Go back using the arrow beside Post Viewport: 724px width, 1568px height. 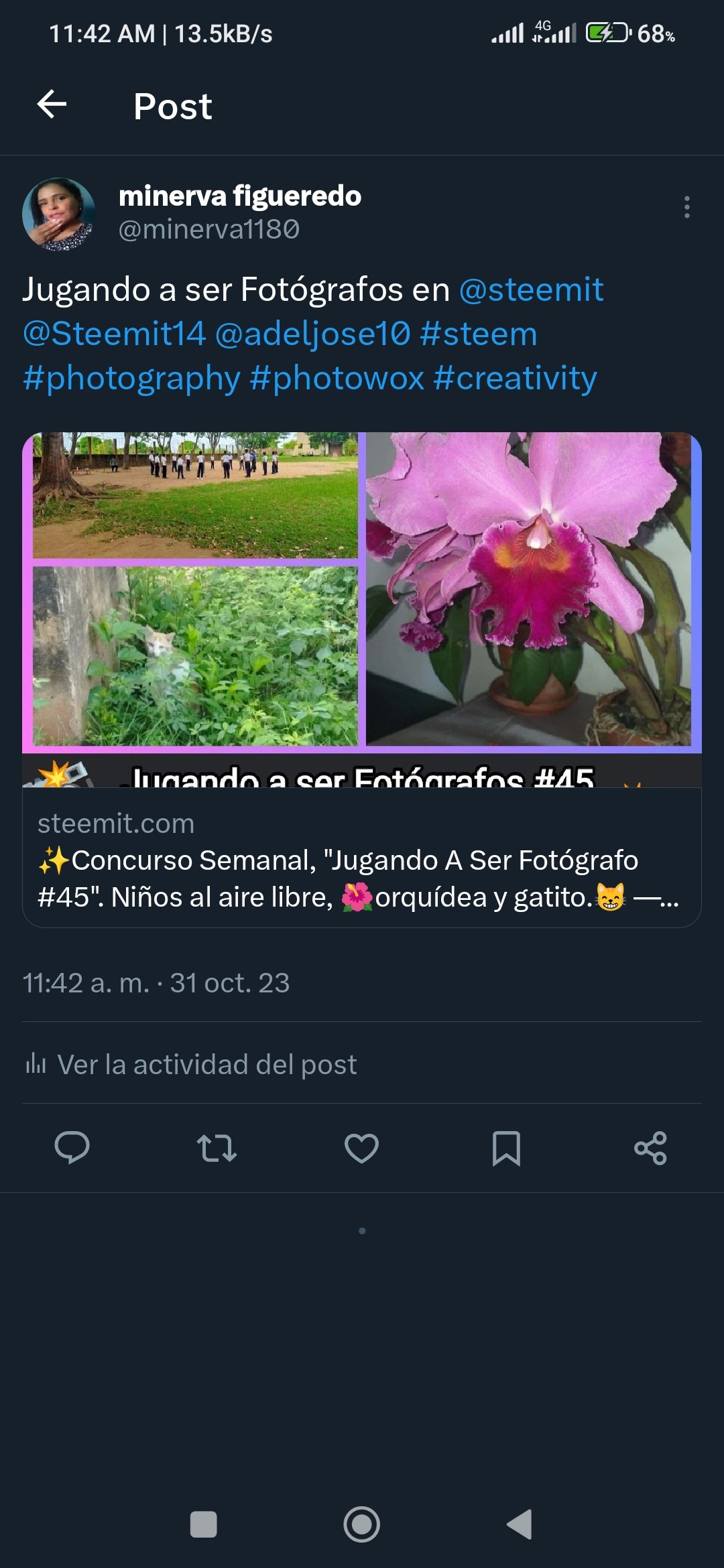[x=52, y=105]
